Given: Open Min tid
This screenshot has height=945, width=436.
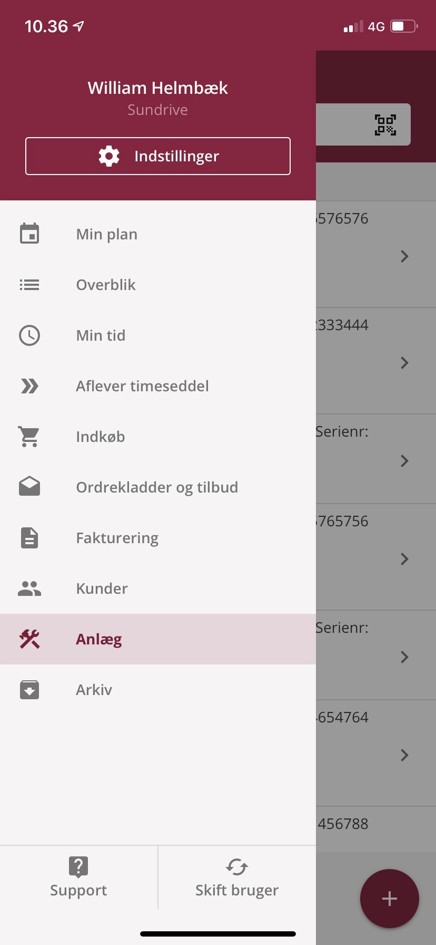Looking at the screenshot, I should coord(157,335).
